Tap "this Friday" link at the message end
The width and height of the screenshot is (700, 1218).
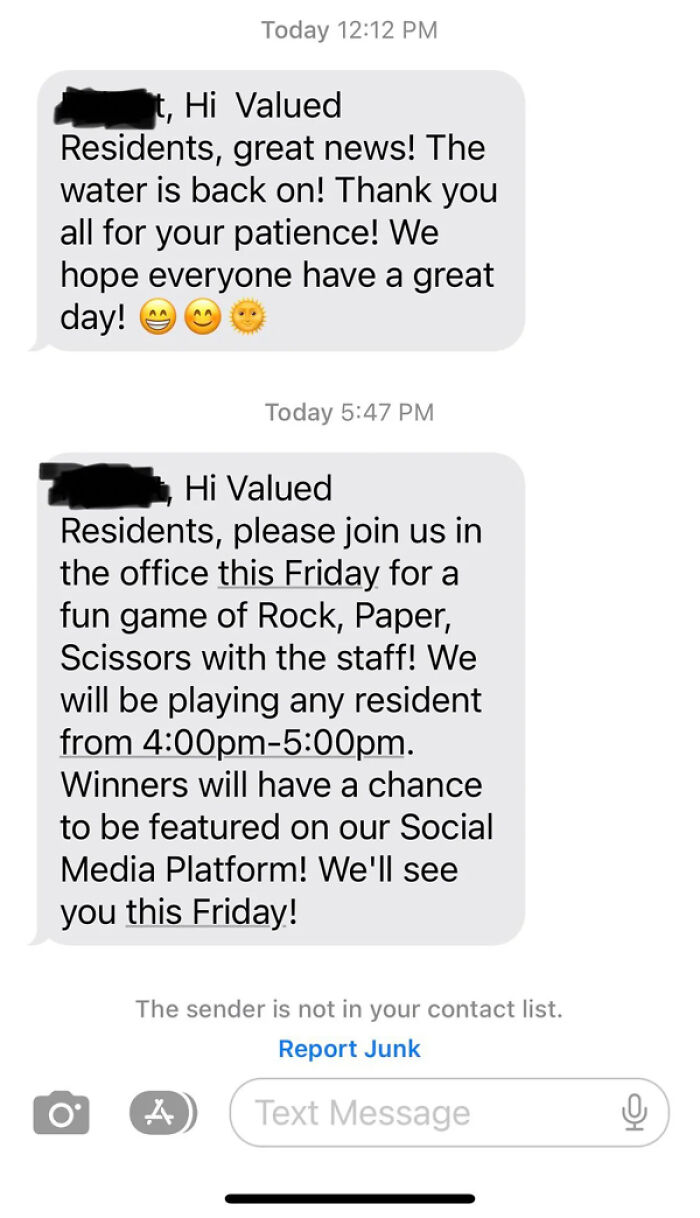(206, 912)
